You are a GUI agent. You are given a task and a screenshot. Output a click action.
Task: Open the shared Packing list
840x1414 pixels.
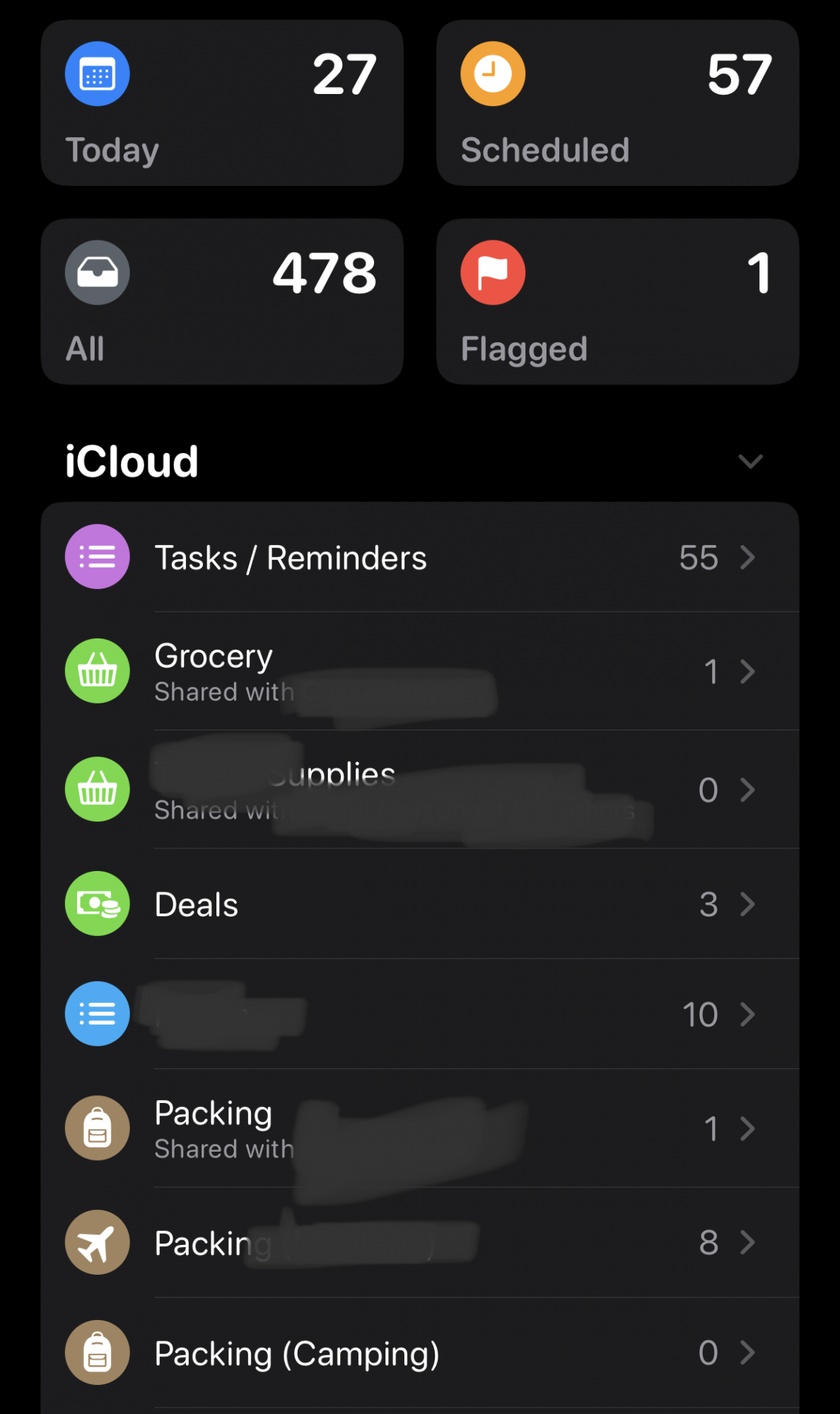(x=420, y=1128)
